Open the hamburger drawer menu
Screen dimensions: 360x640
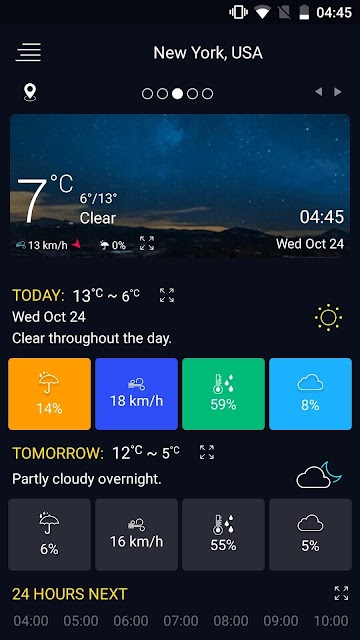point(28,52)
